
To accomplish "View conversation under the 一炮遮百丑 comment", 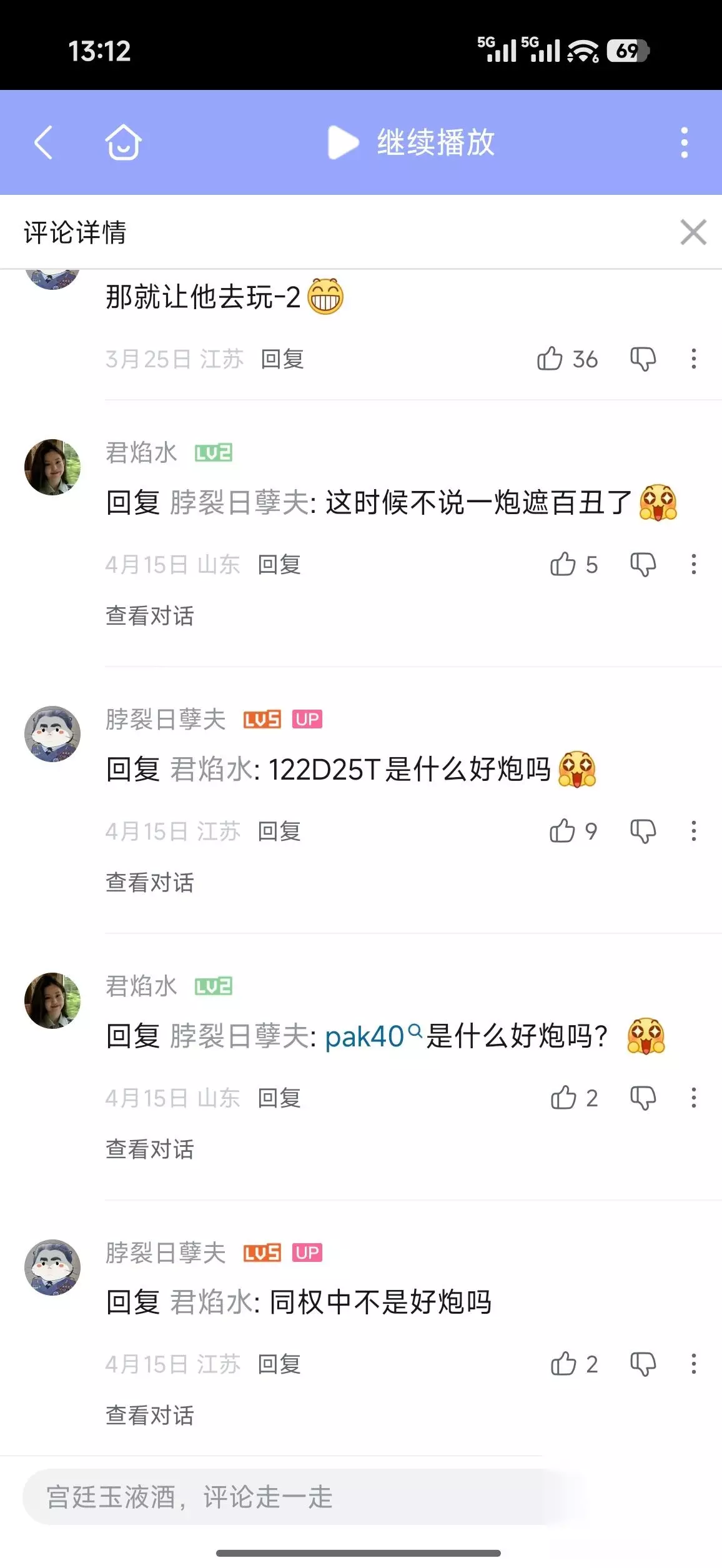I will point(150,615).
